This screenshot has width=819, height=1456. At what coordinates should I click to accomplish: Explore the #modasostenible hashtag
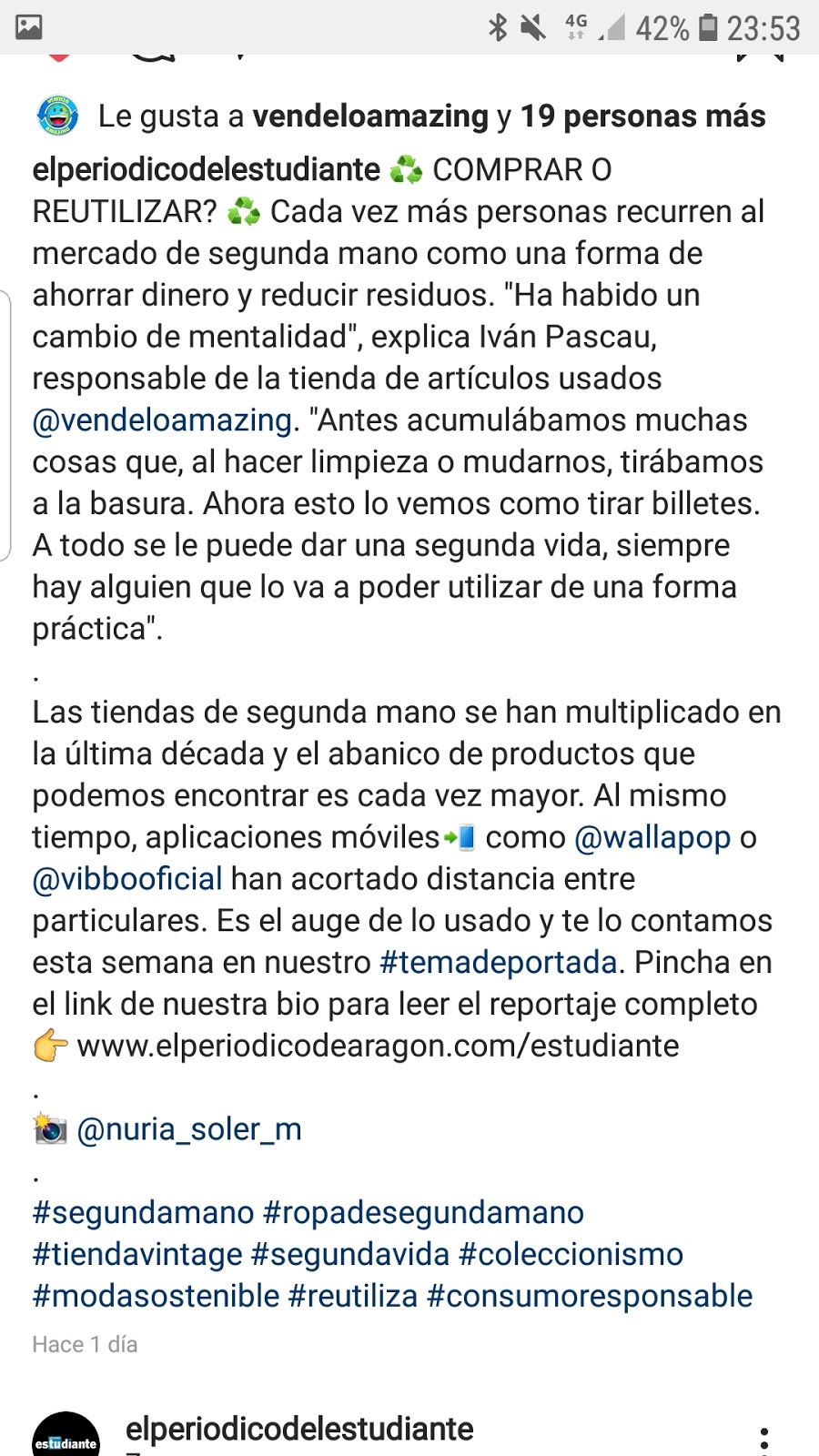pyautogui.click(x=157, y=1297)
